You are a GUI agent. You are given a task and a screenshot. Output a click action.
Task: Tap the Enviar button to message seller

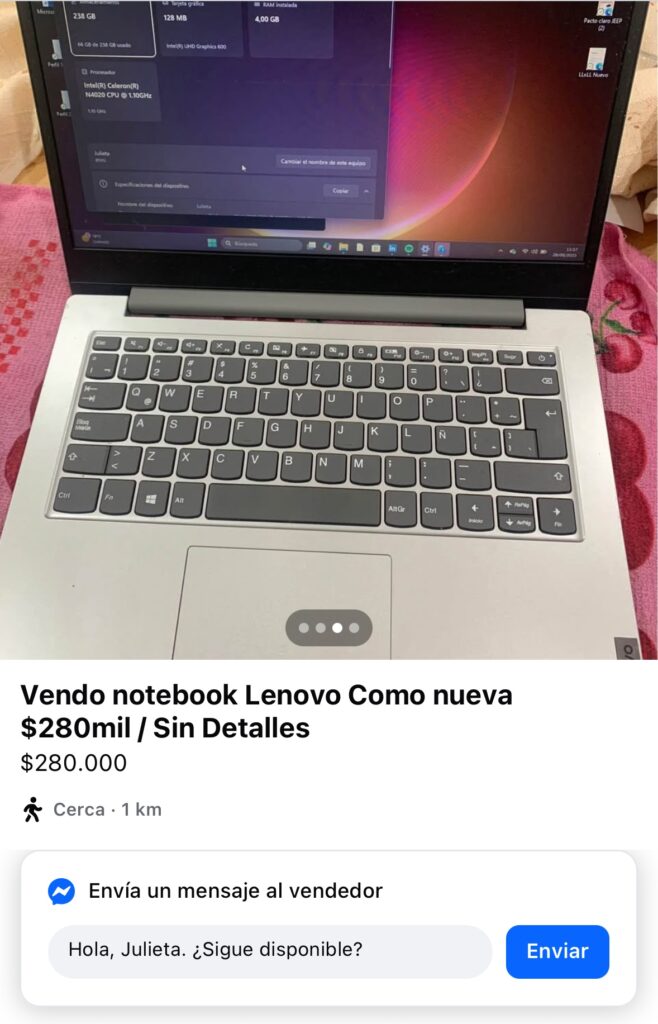click(x=557, y=951)
